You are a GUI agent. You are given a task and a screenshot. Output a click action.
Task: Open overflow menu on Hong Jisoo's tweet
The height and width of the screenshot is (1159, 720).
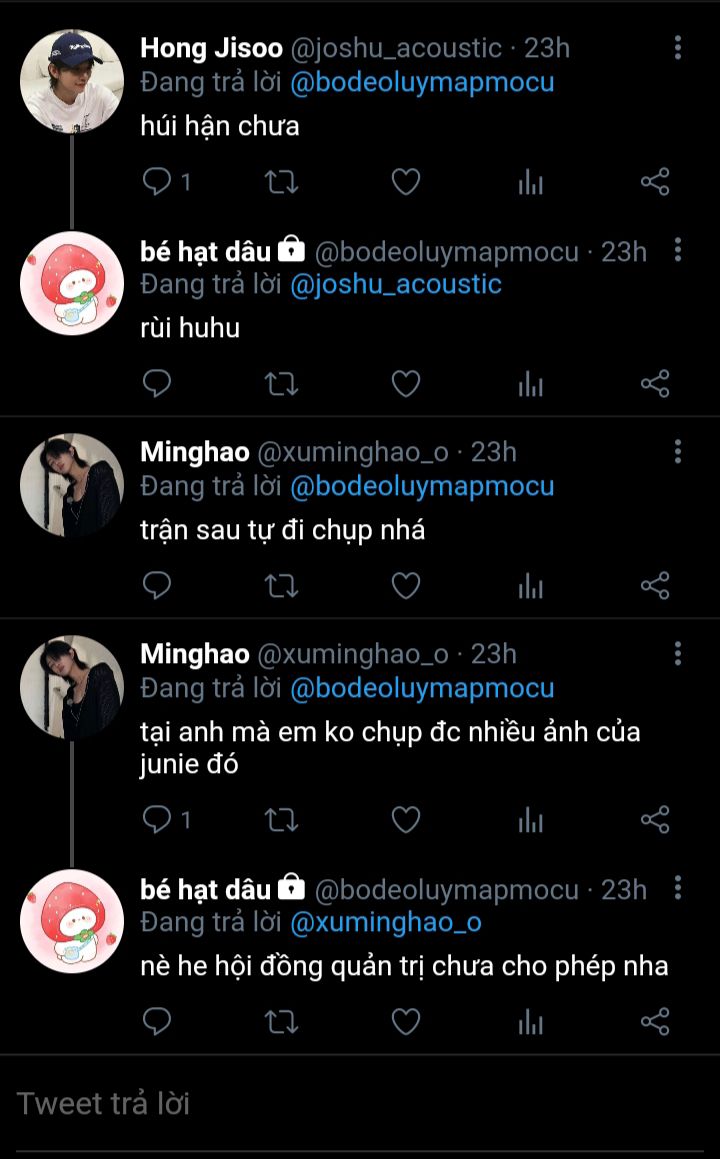tap(678, 48)
